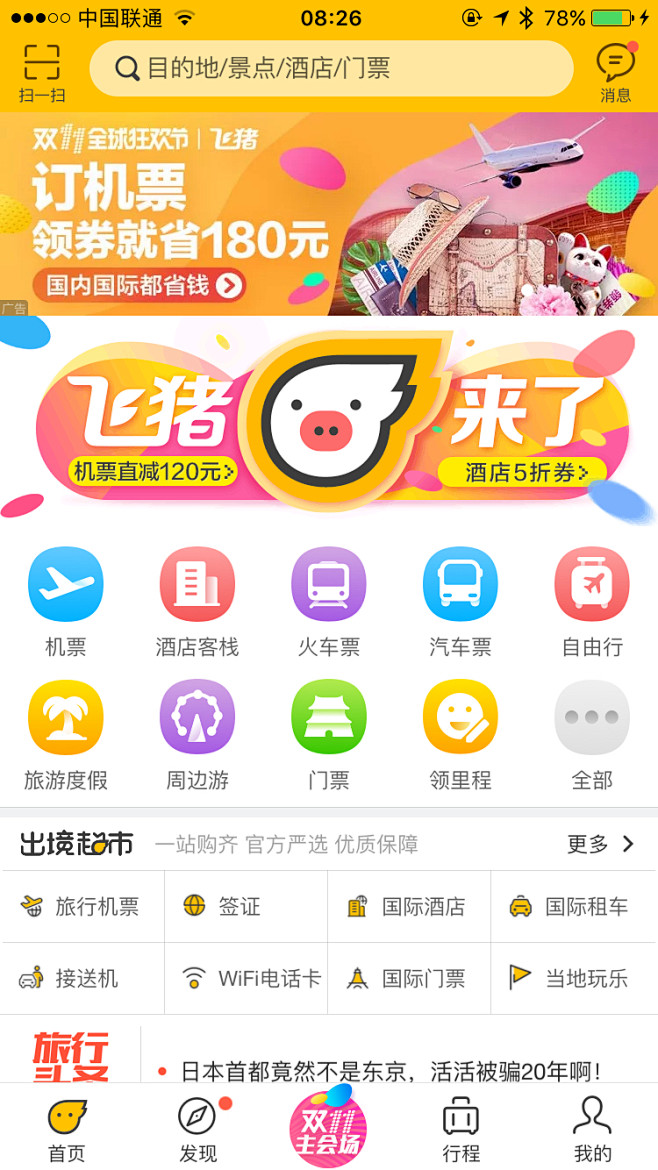Open 门票 attraction tickets
This screenshot has width=658, height=1170.
(x=329, y=735)
